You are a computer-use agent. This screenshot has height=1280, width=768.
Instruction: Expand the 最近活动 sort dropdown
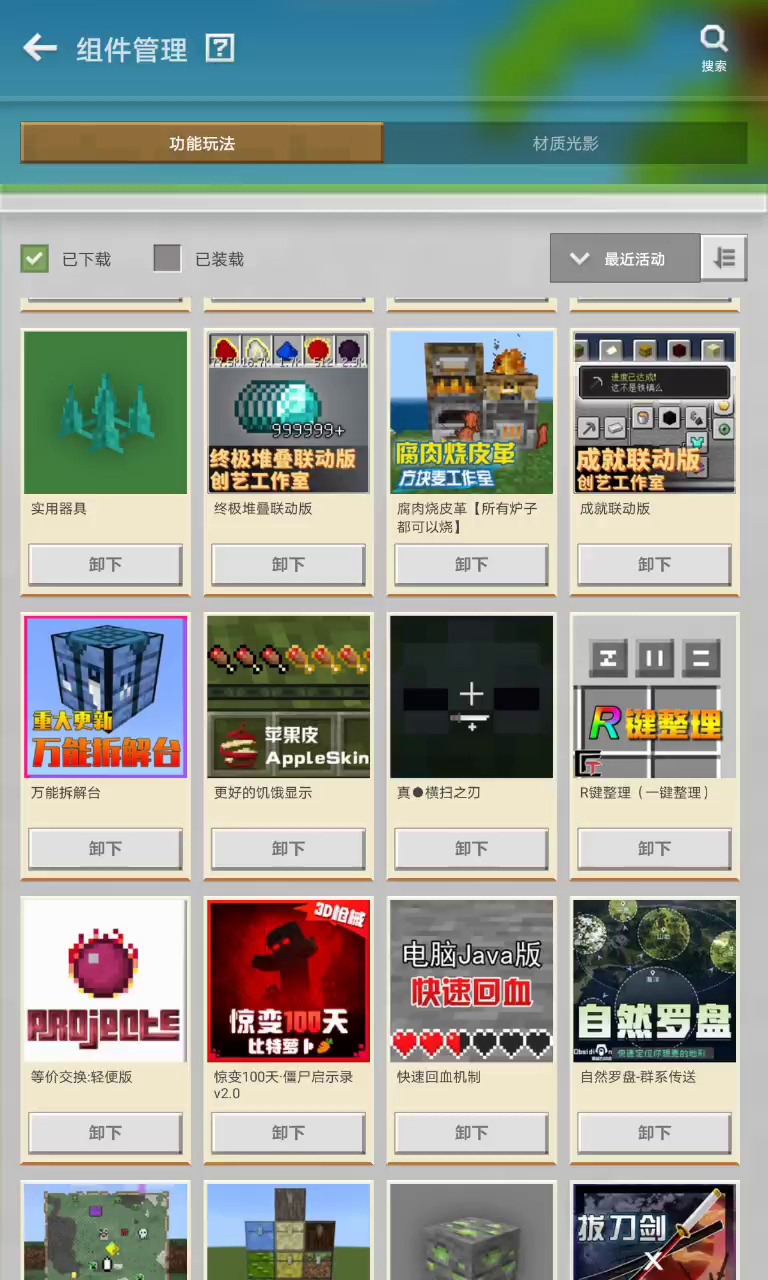(625, 259)
